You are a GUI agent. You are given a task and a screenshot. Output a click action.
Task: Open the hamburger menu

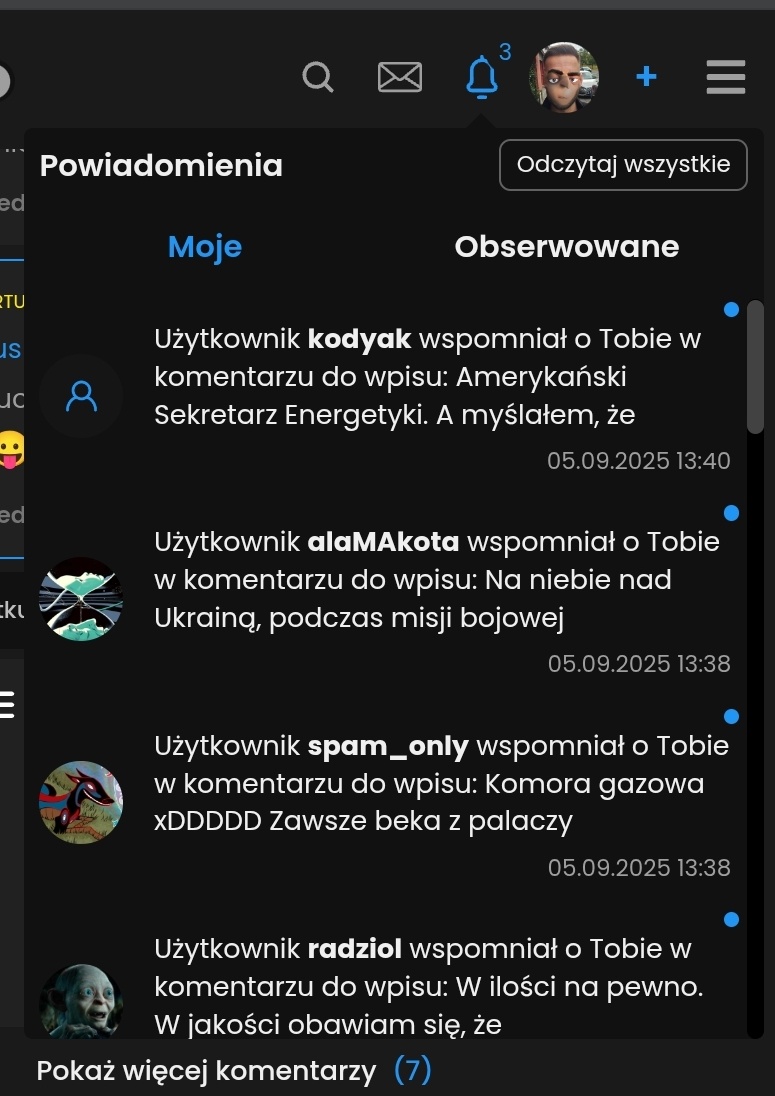725,77
